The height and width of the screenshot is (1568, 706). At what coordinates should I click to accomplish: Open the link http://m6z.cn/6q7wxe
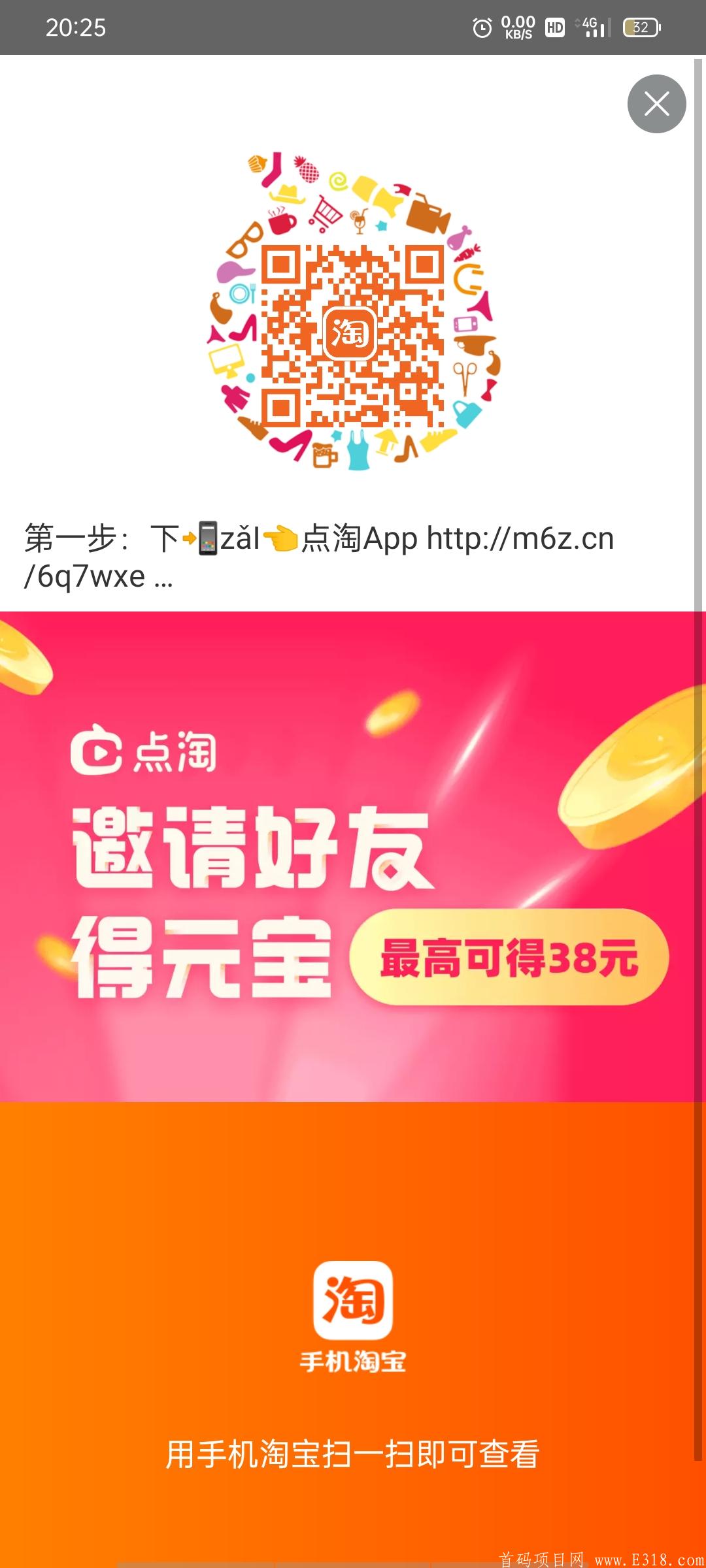click(x=516, y=539)
